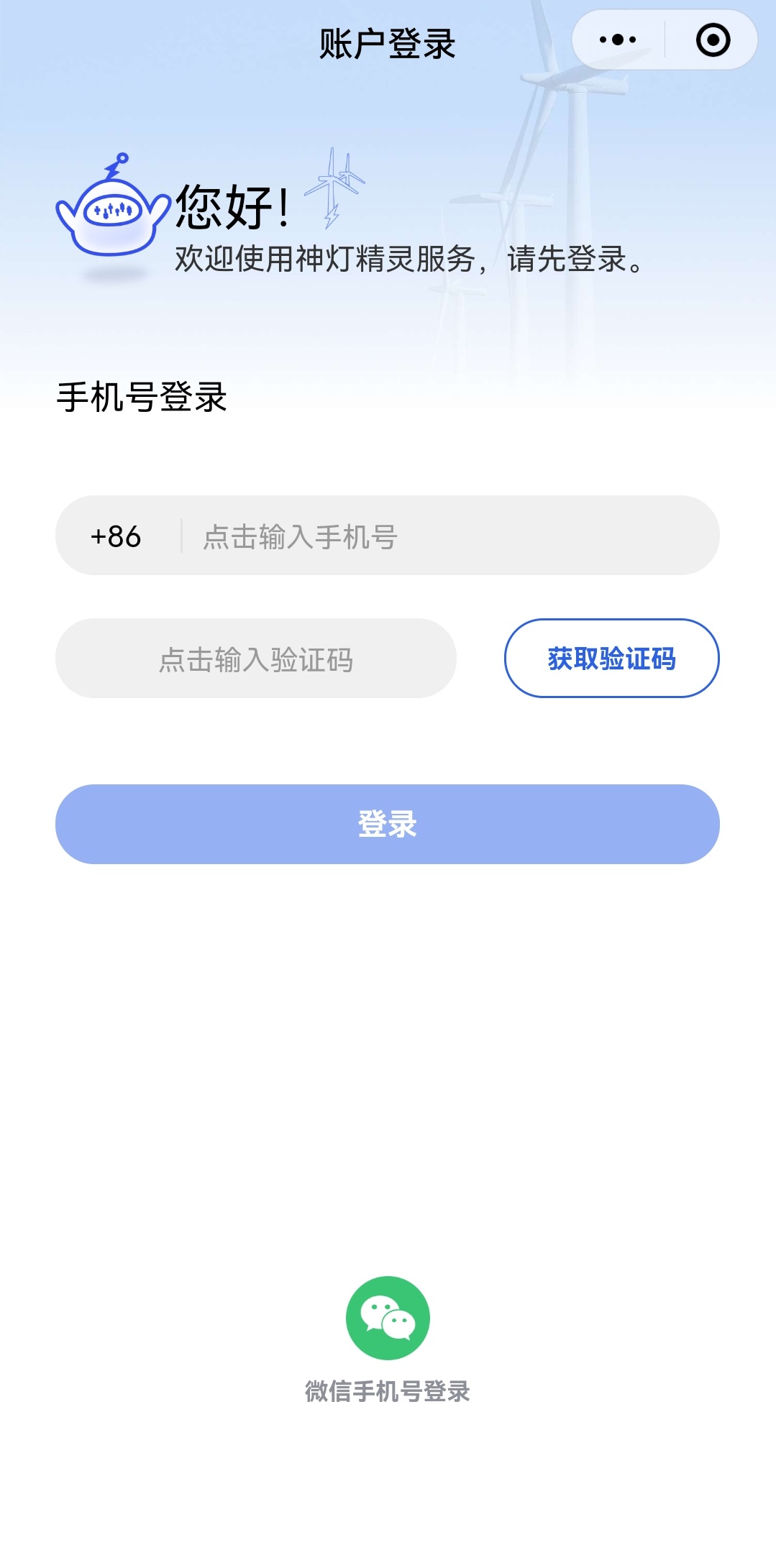
Task: Tap the 登录 login button
Action: point(388,824)
